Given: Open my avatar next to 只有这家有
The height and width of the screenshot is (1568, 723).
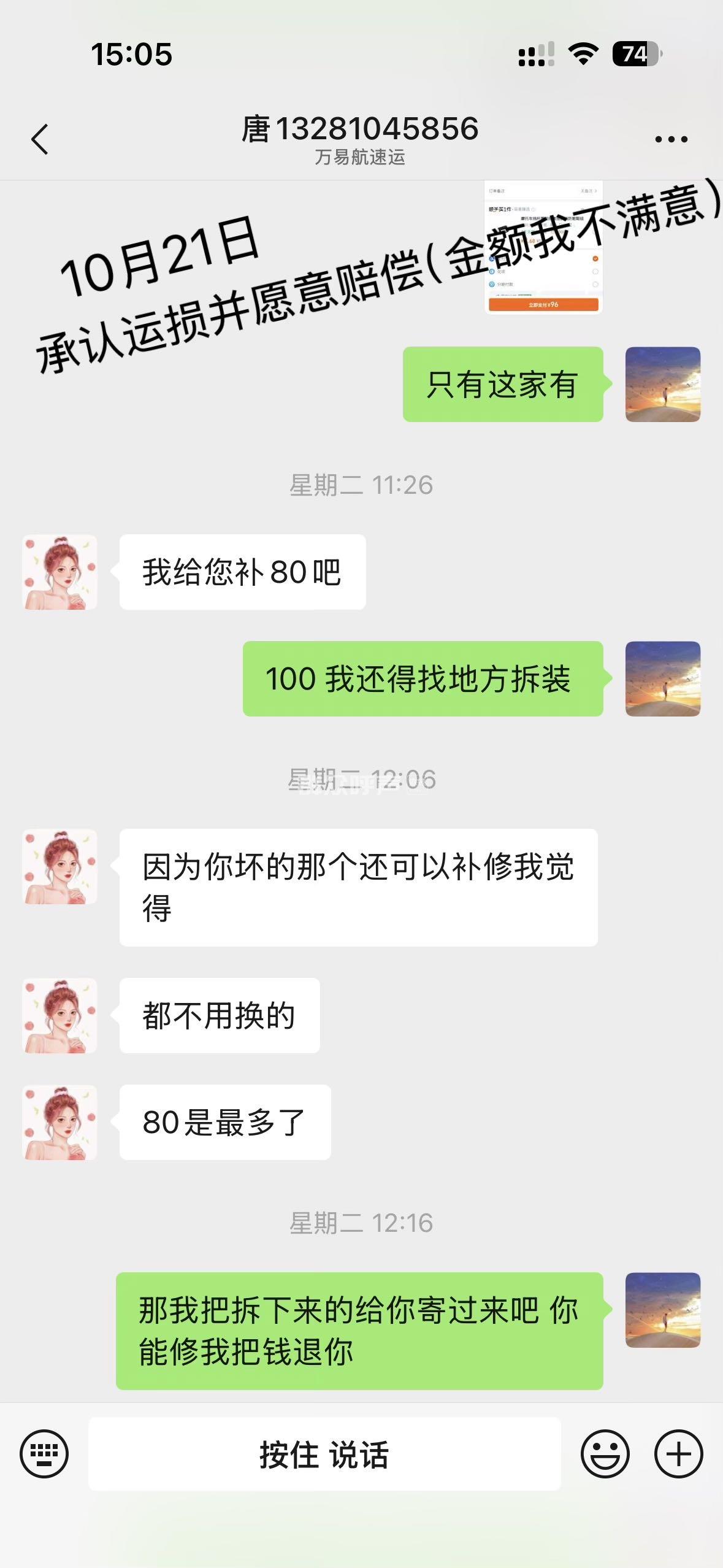Looking at the screenshot, I should point(663,384).
